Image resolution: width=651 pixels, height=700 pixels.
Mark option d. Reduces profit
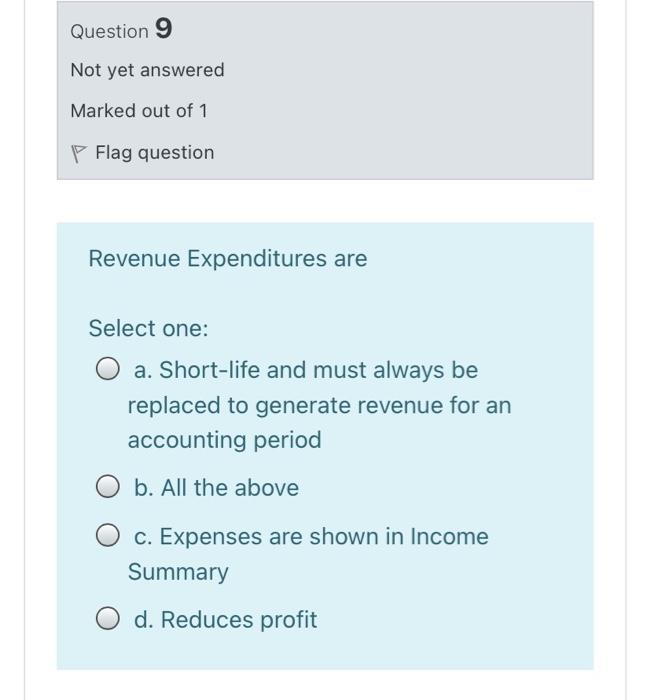tap(109, 621)
